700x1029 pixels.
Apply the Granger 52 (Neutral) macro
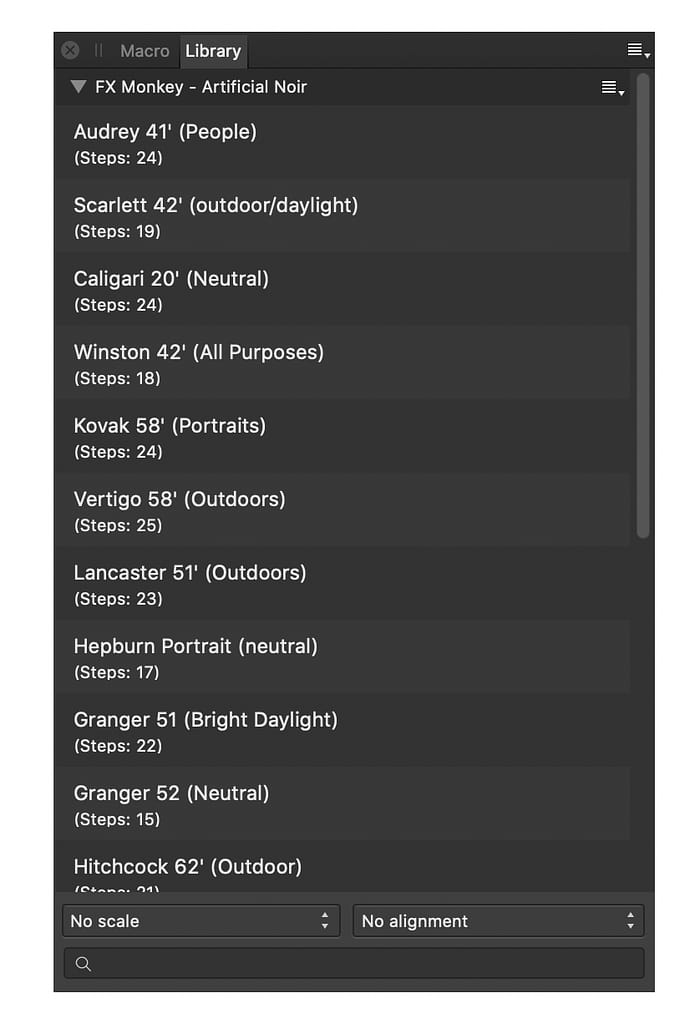pos(171,804)
